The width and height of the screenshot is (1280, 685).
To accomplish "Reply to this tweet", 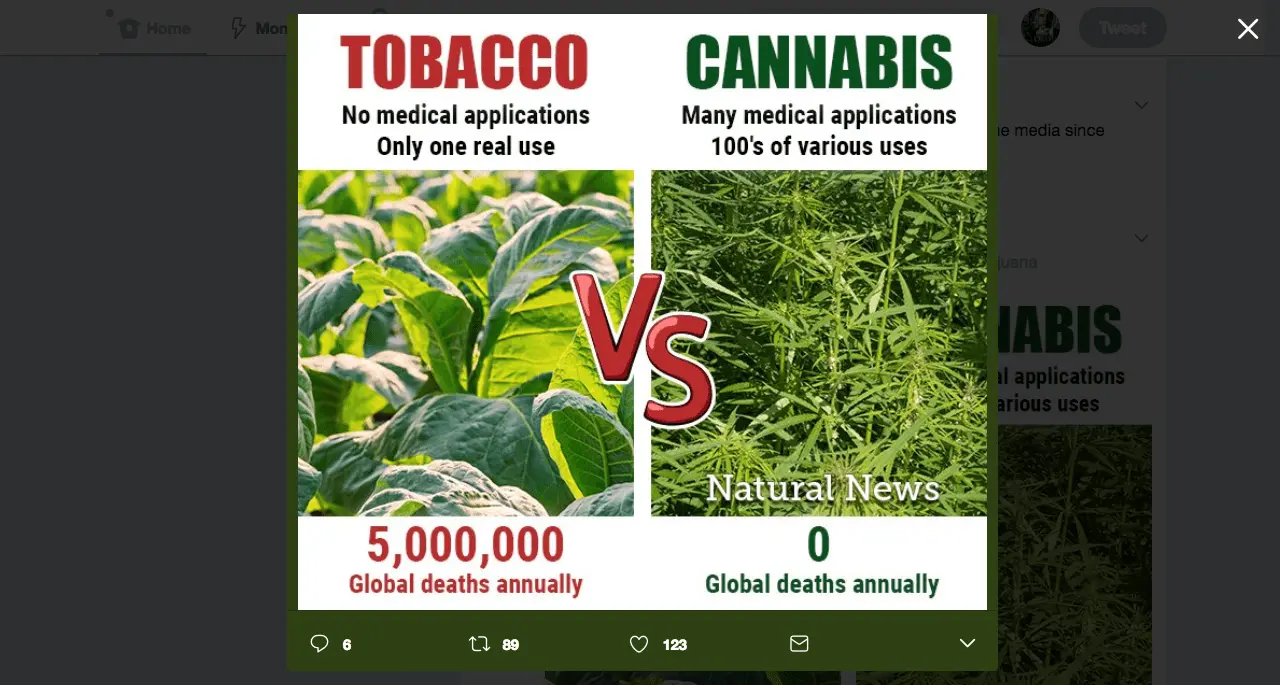I will click(320, 644).
